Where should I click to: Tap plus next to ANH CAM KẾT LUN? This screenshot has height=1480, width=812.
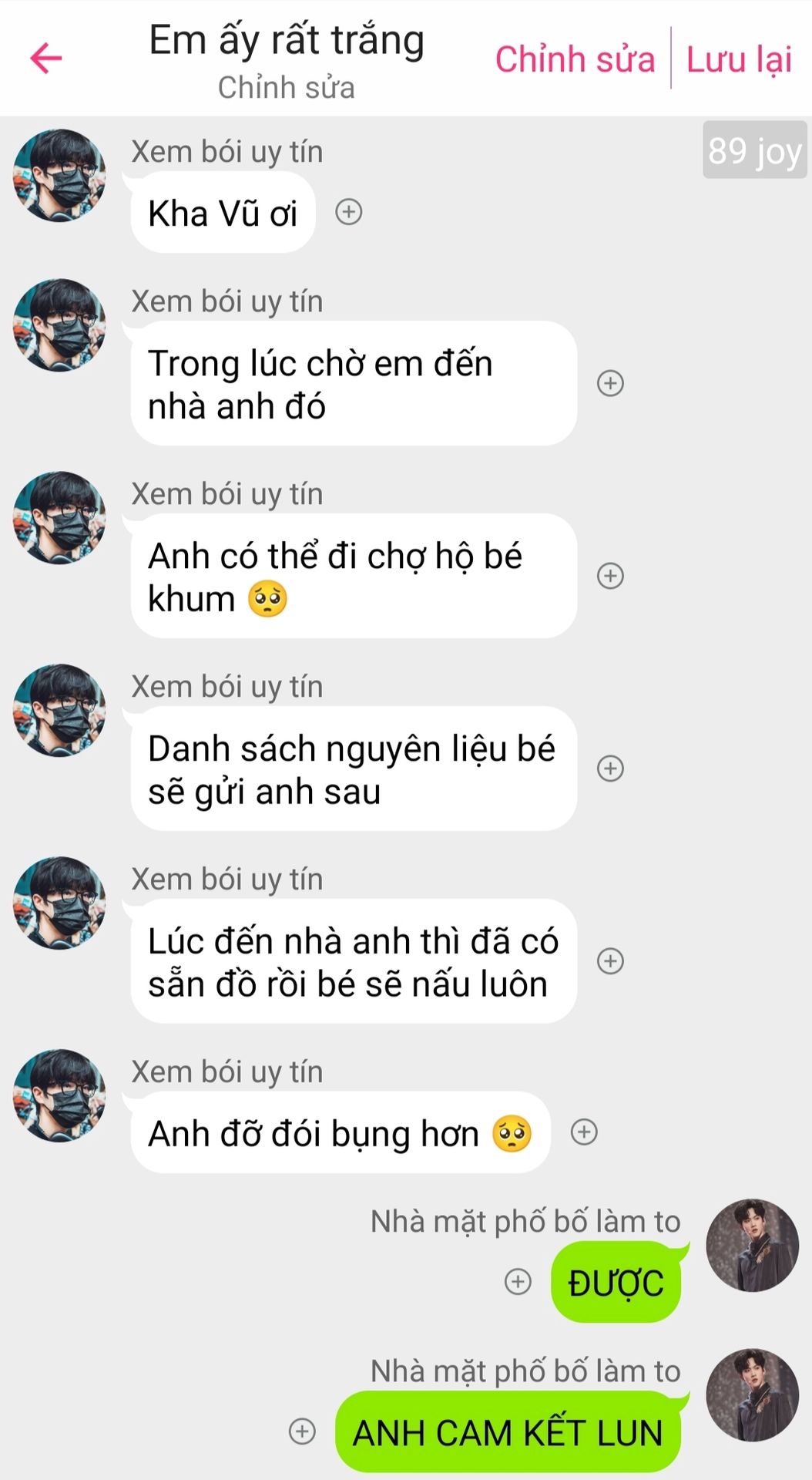(302, 1431)
